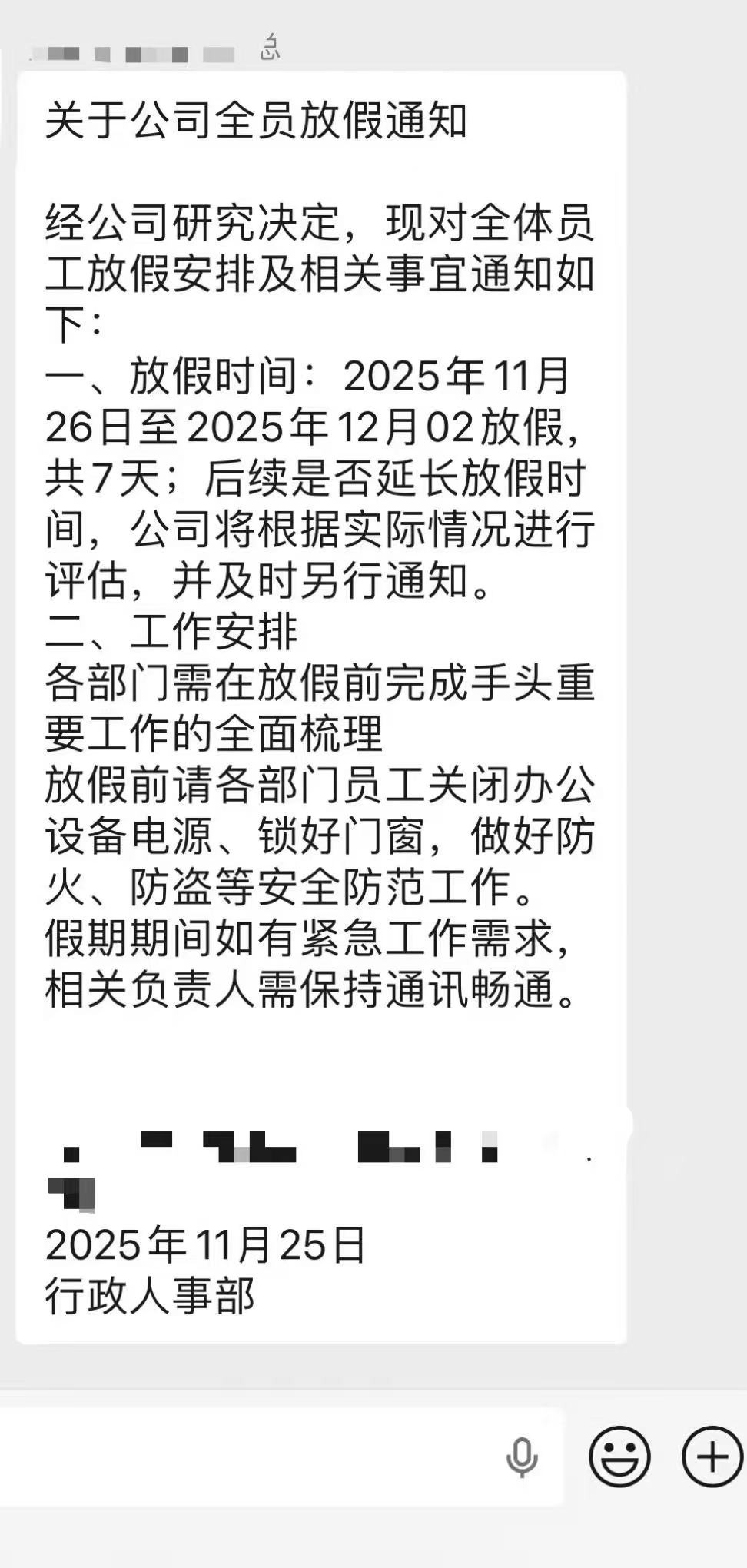Open the plus attachment menu
Image resolution: width=747 pixels, height=1568 pixels.
[712, 1457]
